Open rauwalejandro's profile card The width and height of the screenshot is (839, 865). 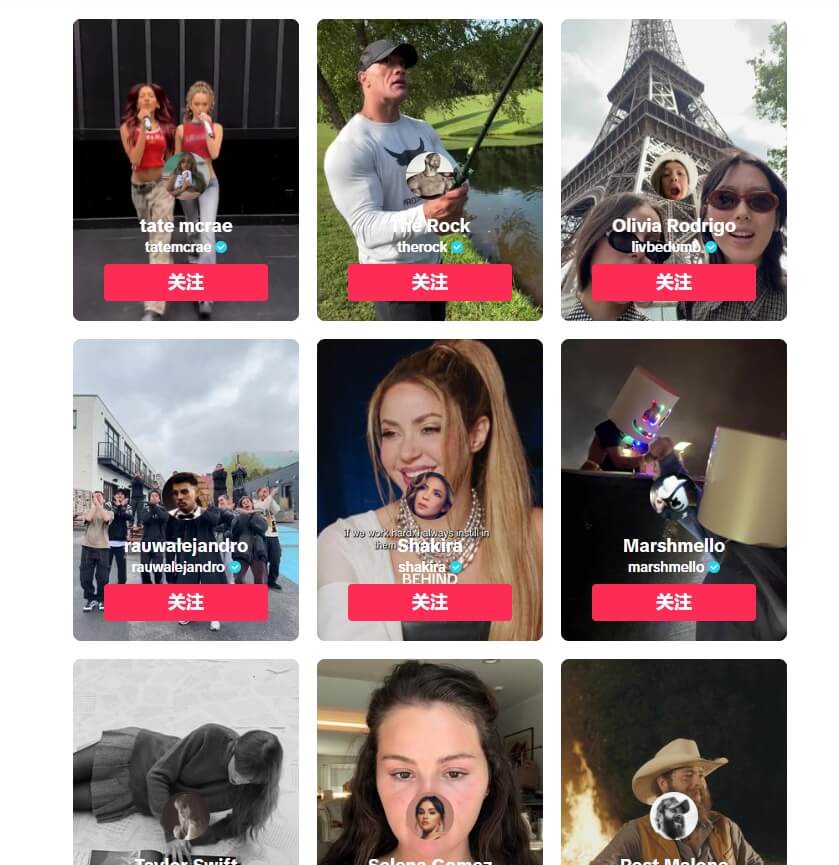click(x=186, y=440)
